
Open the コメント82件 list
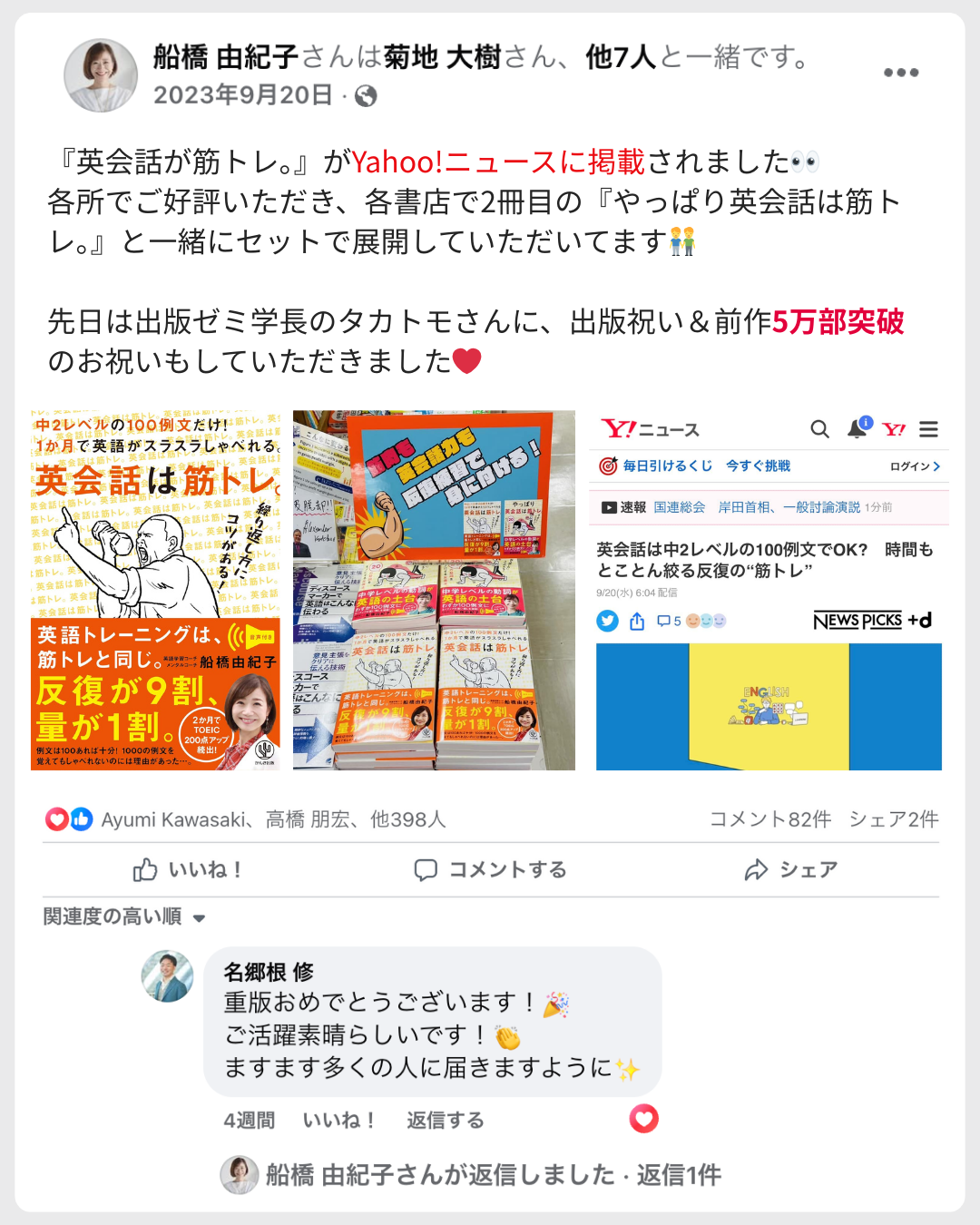[770, 819]
